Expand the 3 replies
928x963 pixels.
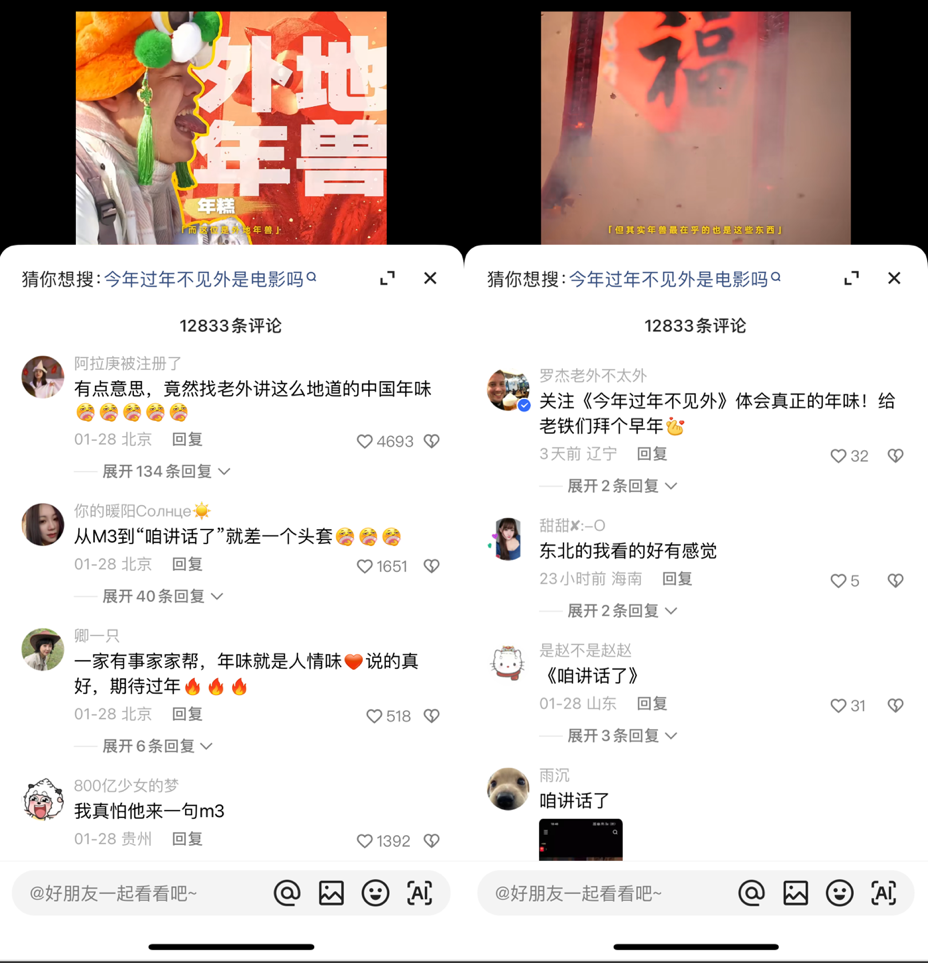[x=622, y=736]
